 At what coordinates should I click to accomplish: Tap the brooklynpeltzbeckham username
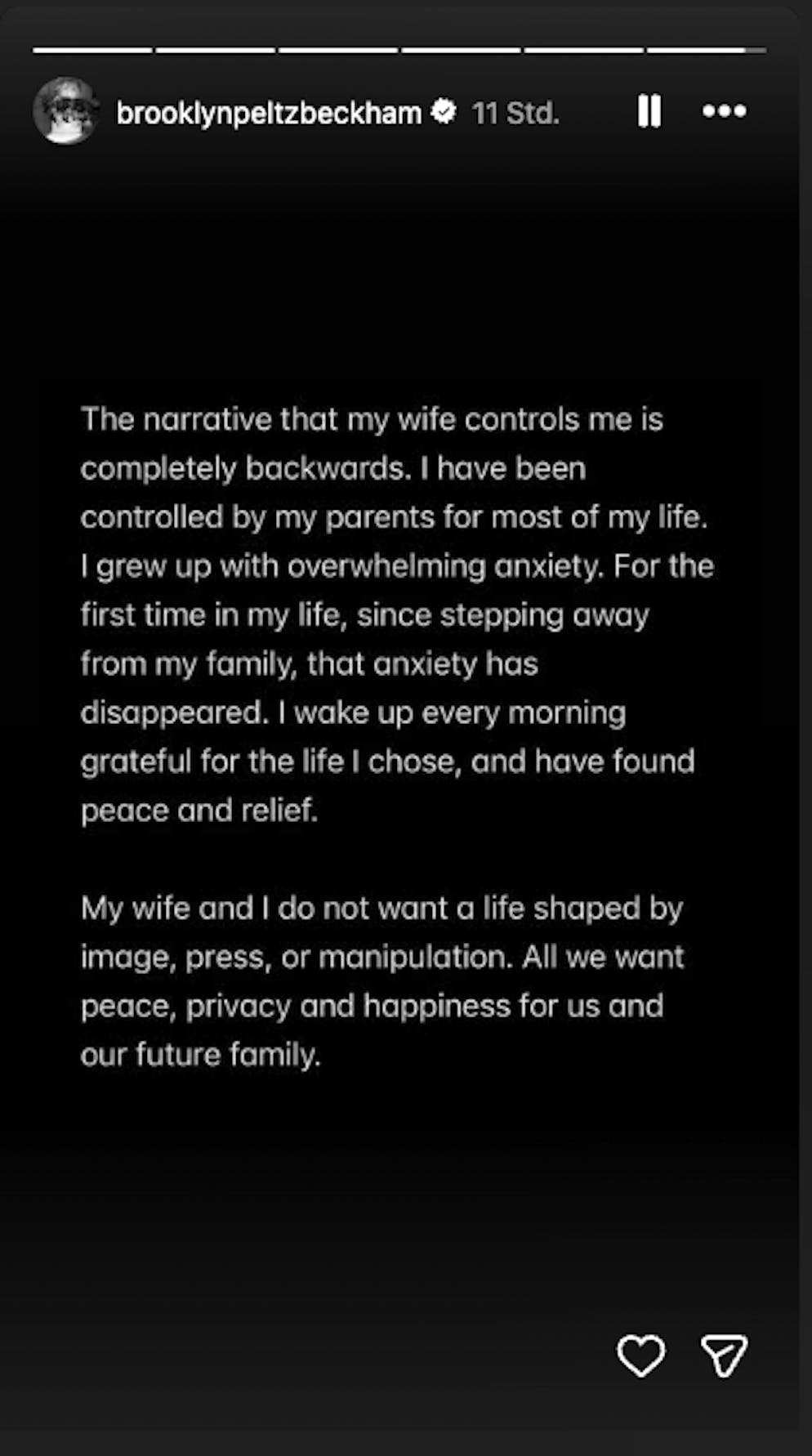coord(268,113)
